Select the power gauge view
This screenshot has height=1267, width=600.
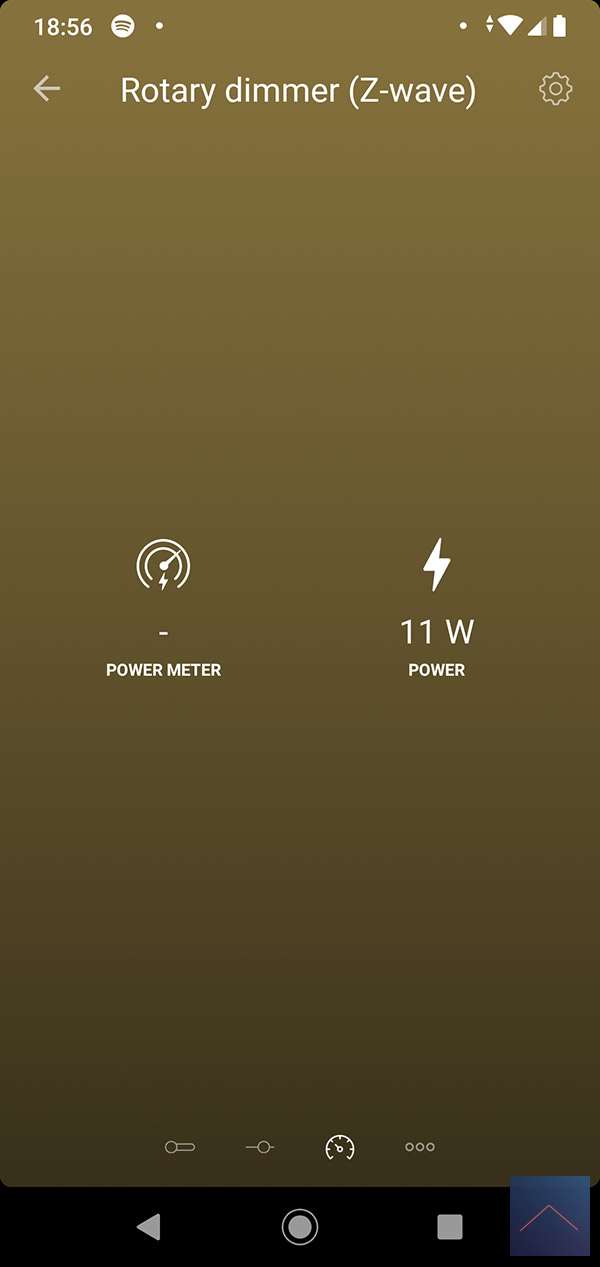tap(340, 1147)
